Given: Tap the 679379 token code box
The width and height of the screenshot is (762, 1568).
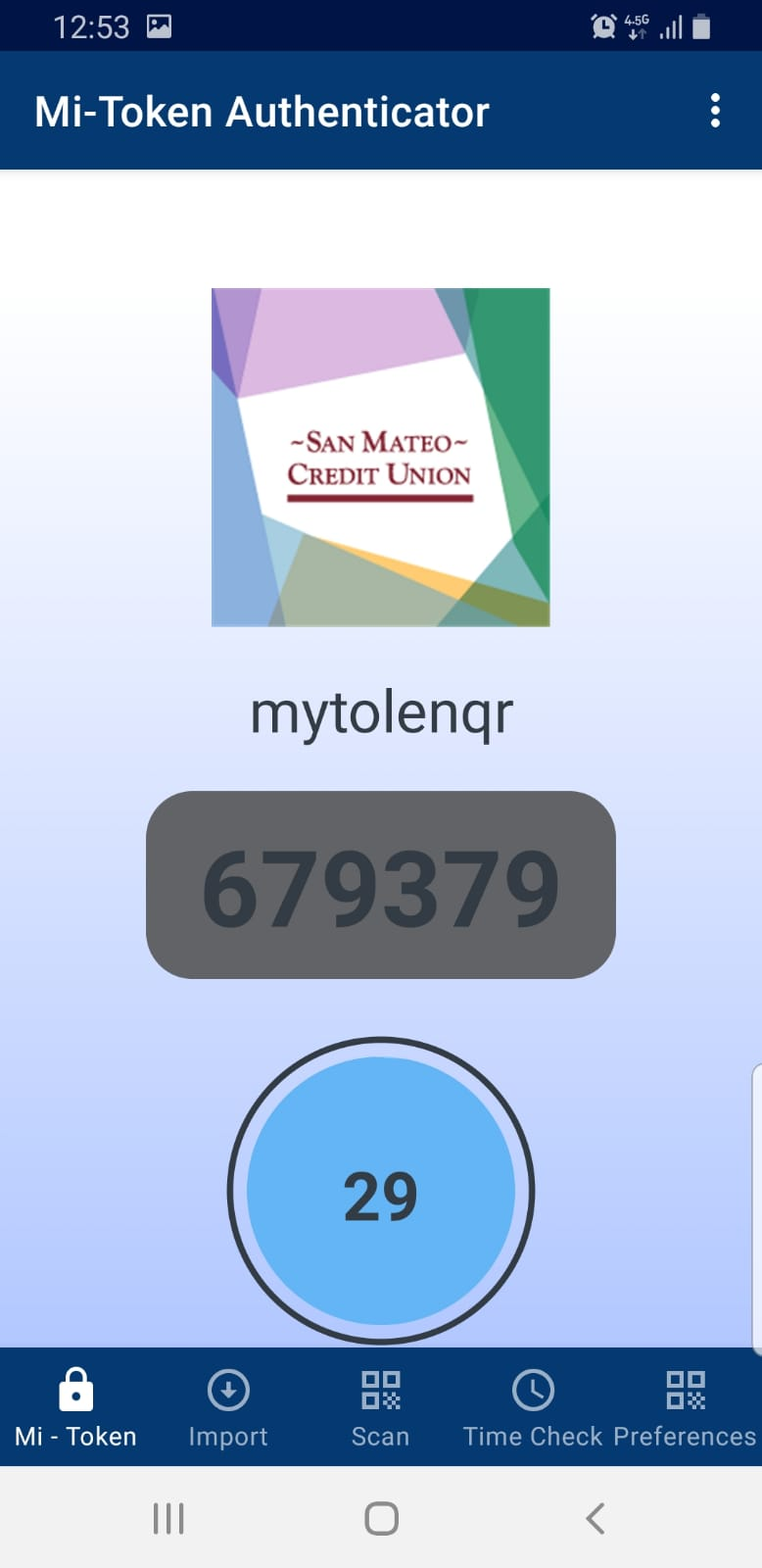Looking at the screenshot, I should (x=380, y=885).
